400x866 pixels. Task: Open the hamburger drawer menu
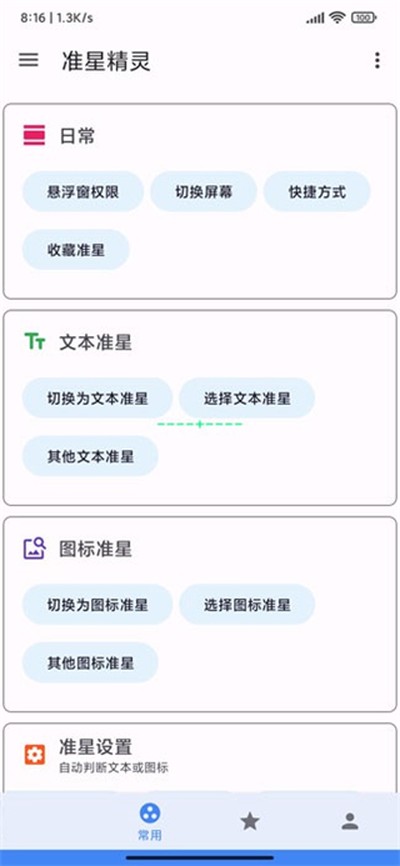pyautogui.click(x=29, y=60)
